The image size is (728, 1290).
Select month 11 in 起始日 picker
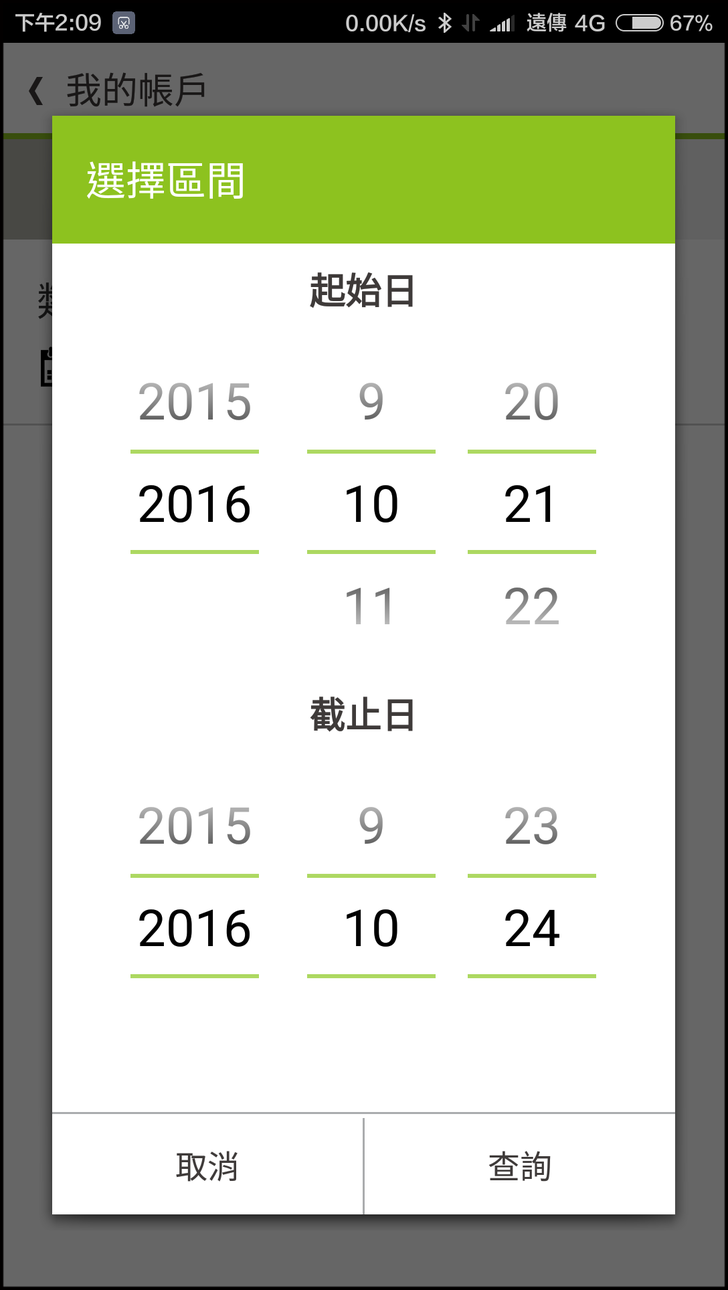click(x=371, y=606)
